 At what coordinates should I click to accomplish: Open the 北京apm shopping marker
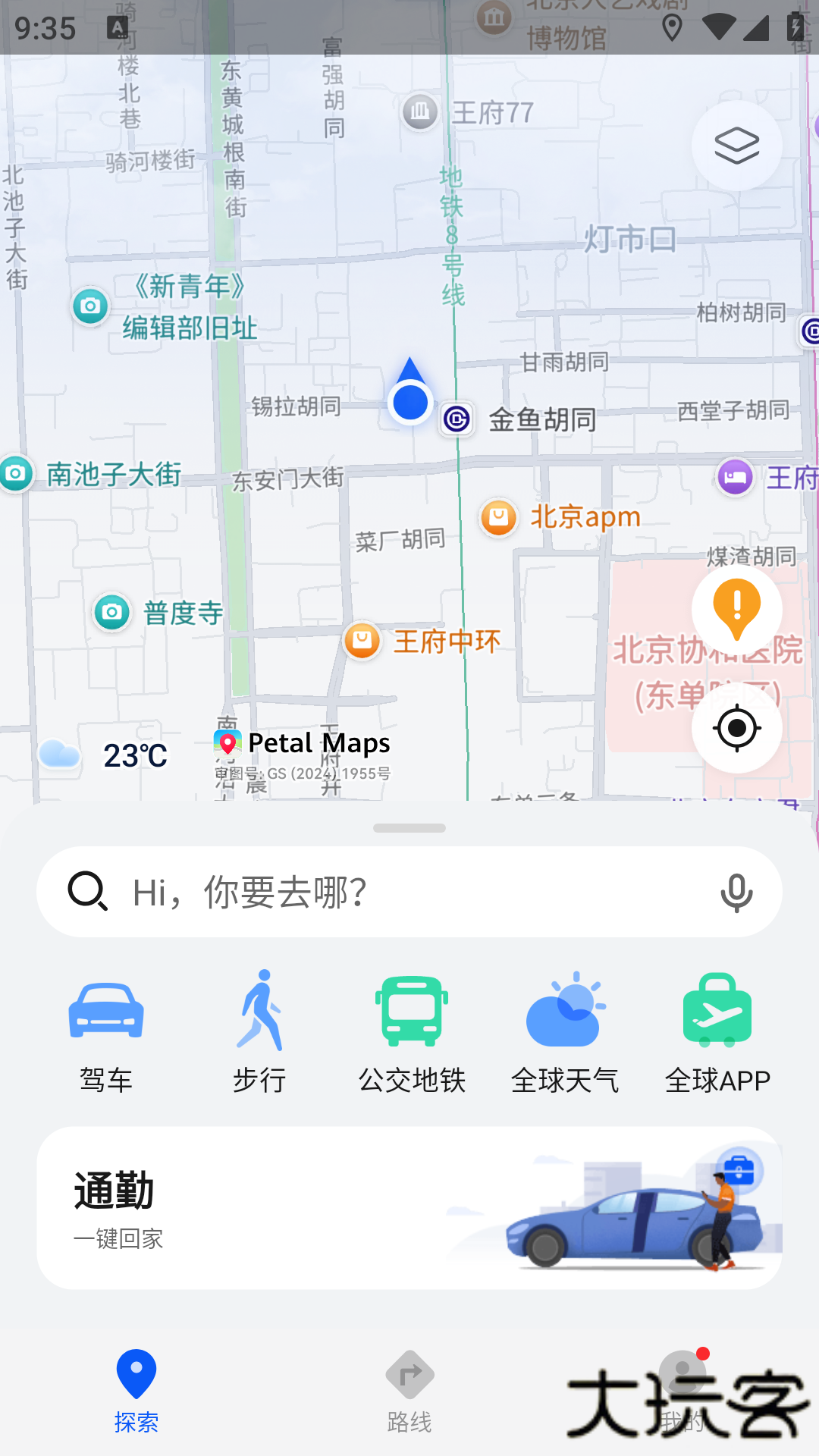point(498,516)
